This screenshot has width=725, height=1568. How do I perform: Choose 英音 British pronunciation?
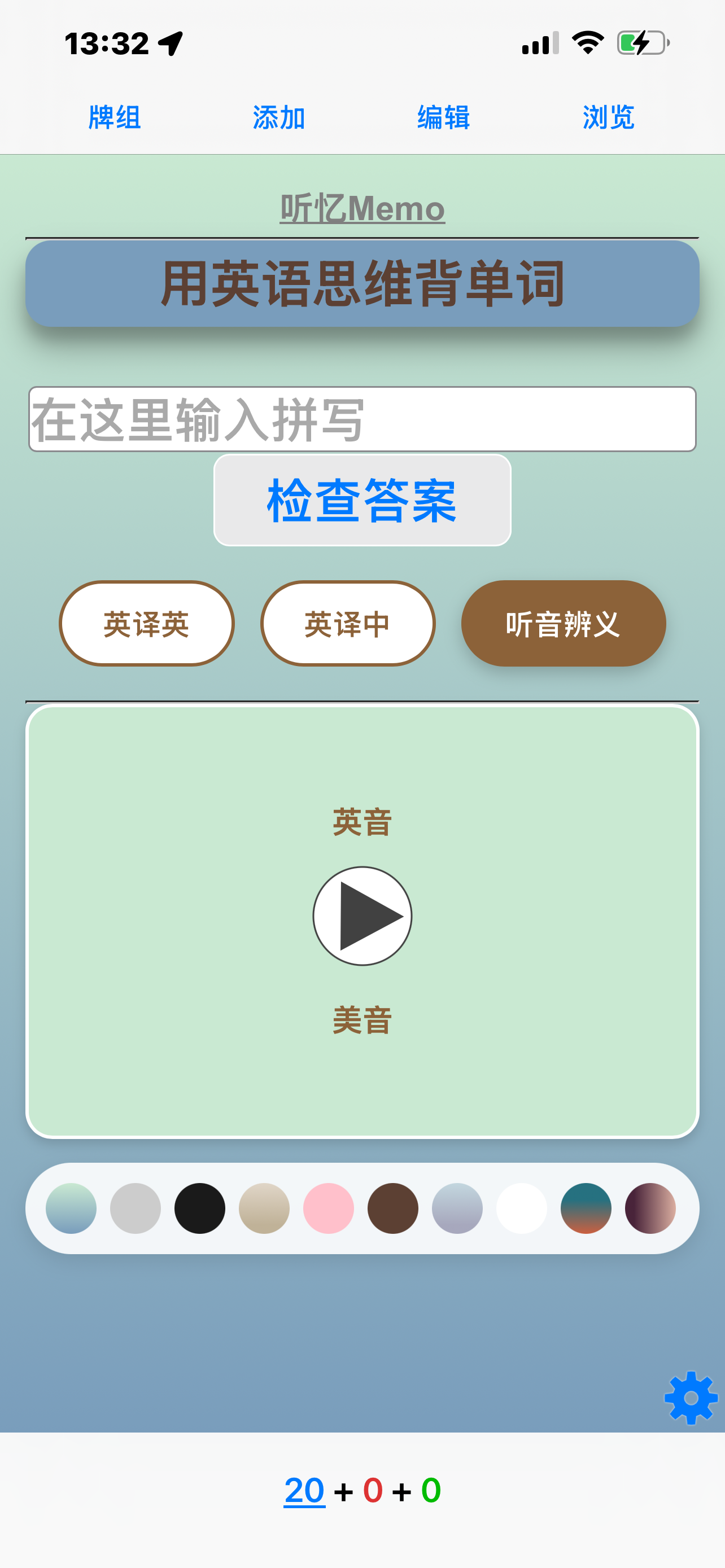(362, 822)
